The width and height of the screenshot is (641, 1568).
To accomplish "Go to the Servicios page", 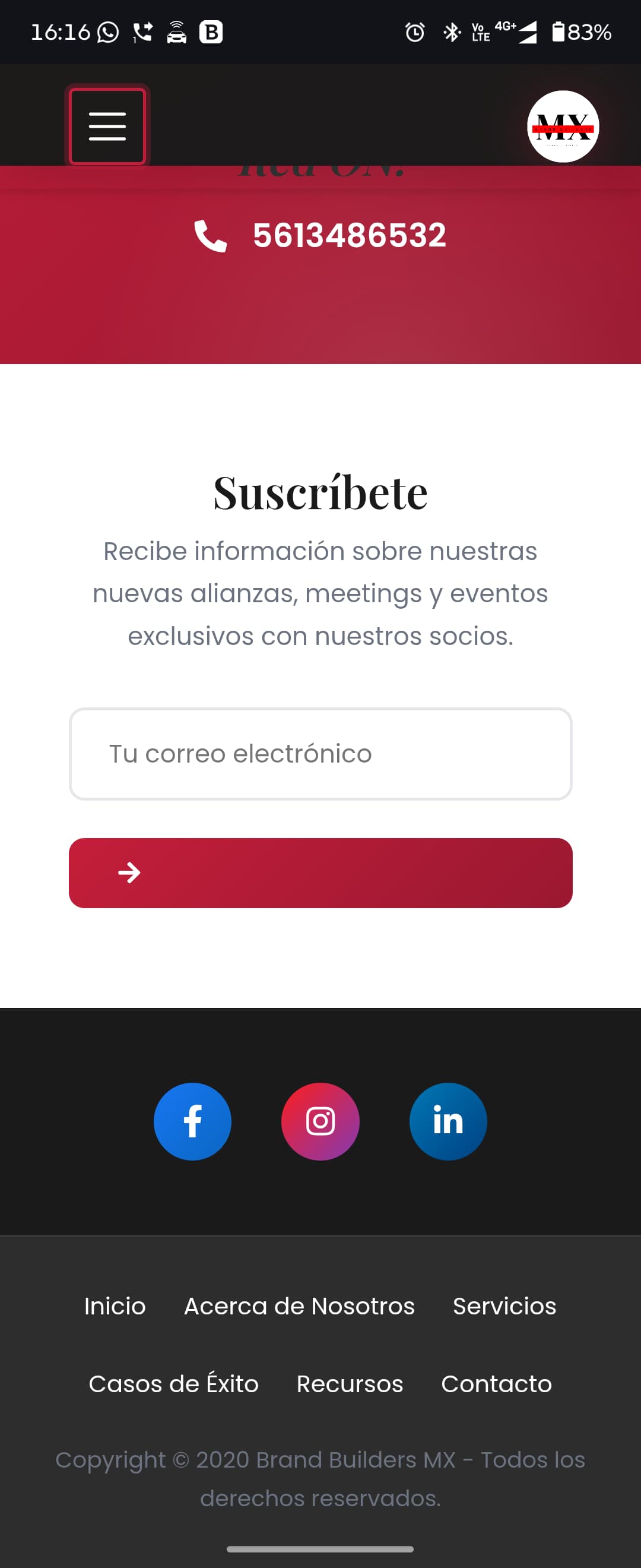I will [x=504, y=1305].
